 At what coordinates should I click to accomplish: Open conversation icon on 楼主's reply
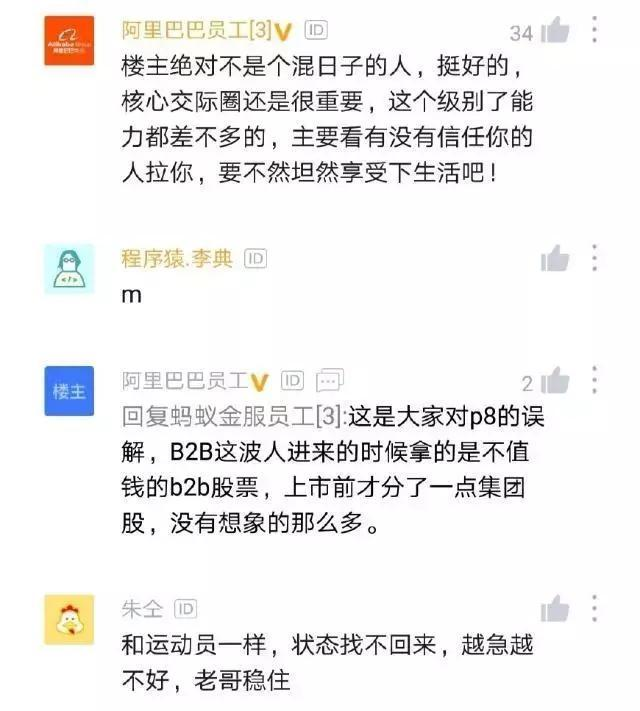[329, 381]
